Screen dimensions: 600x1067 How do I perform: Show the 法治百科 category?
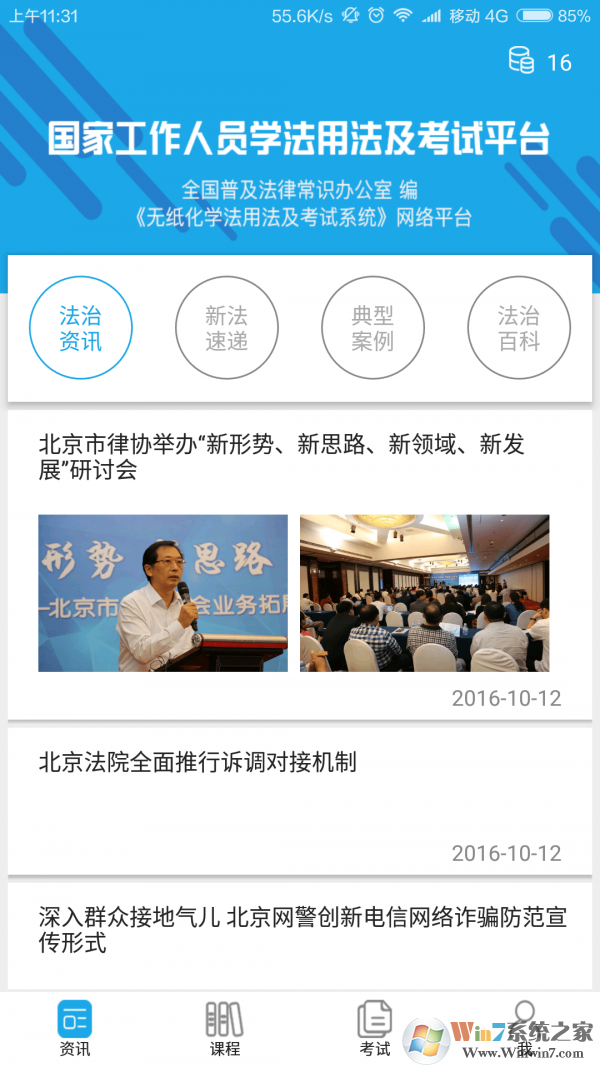click(519, 328)
